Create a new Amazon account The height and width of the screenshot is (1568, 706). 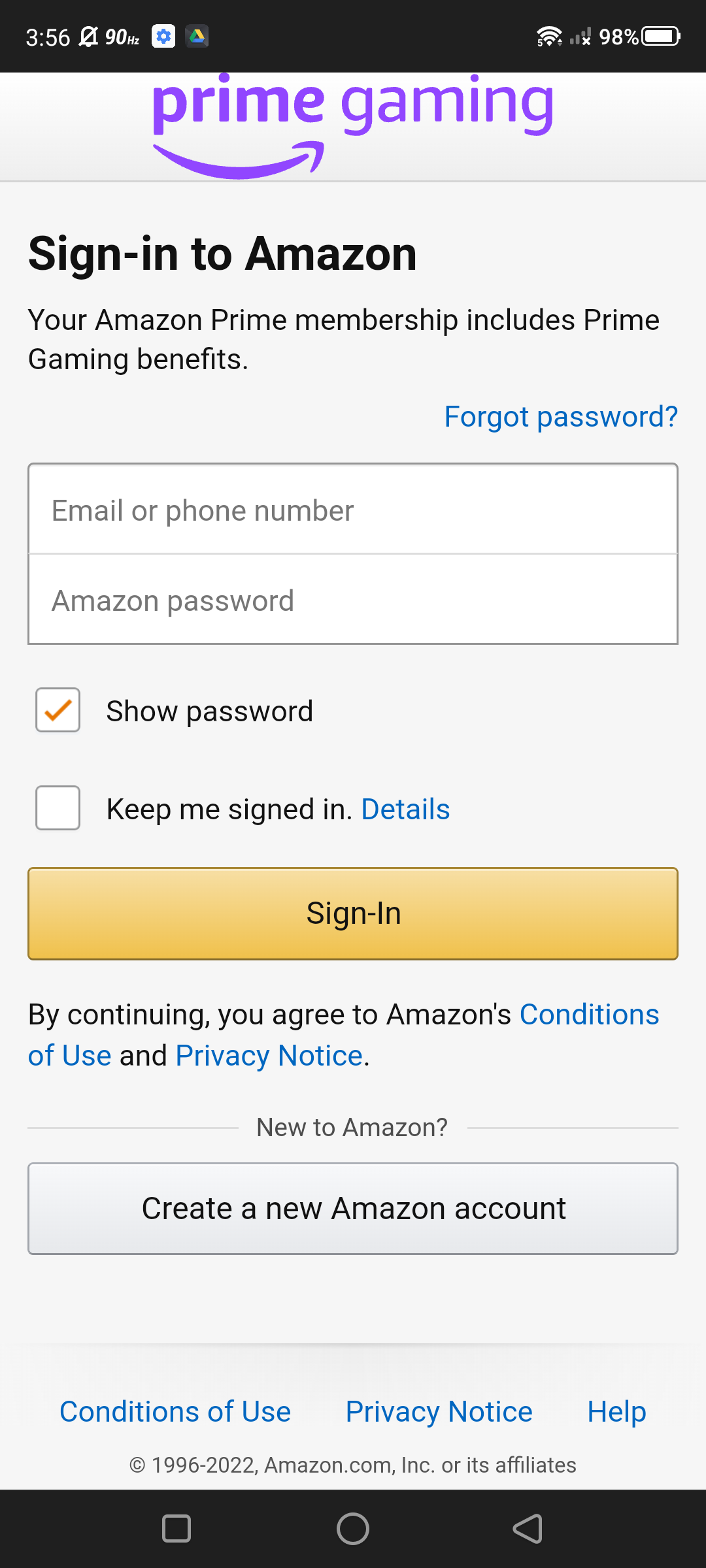point(353,1209)
